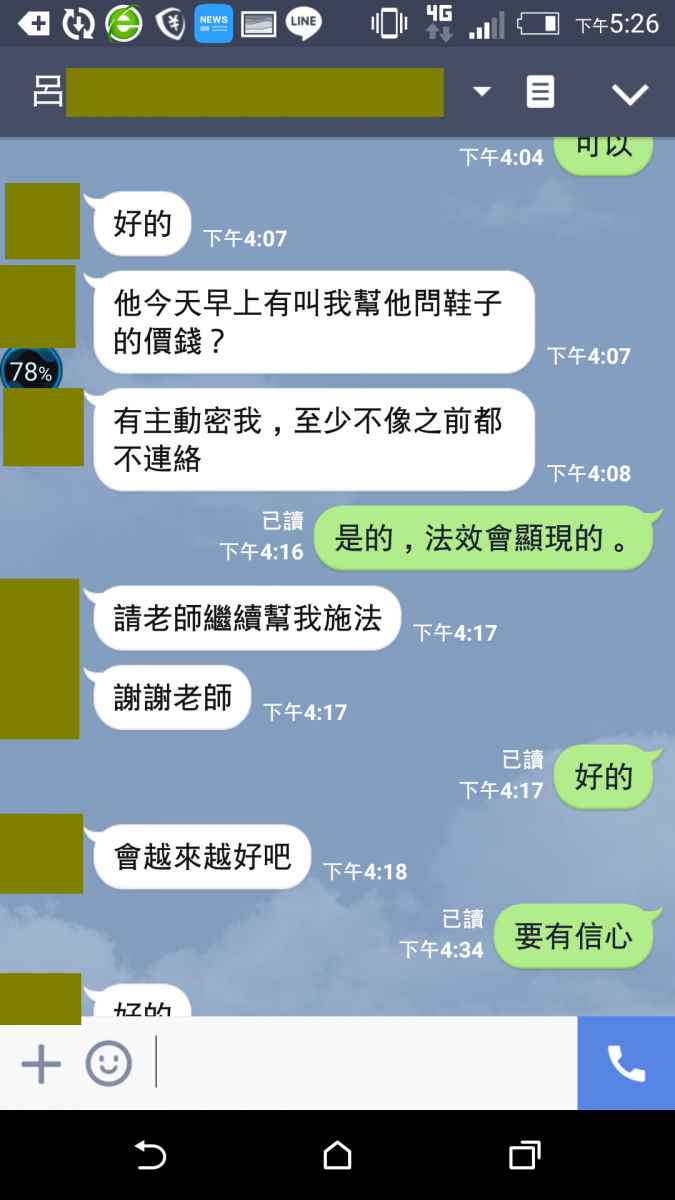Expand the chat options chevron menu
The height and width of the screenshot is (1200, 675).
[630, 94]
